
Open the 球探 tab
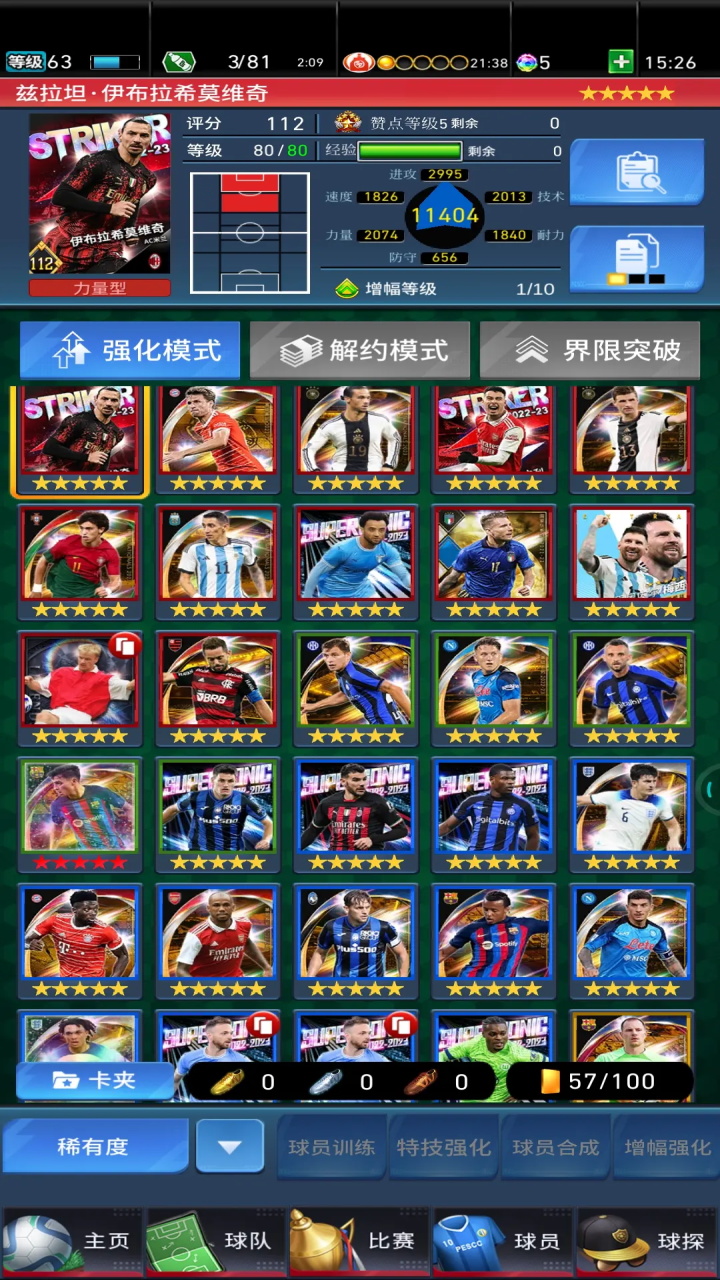pos(647,1241)
